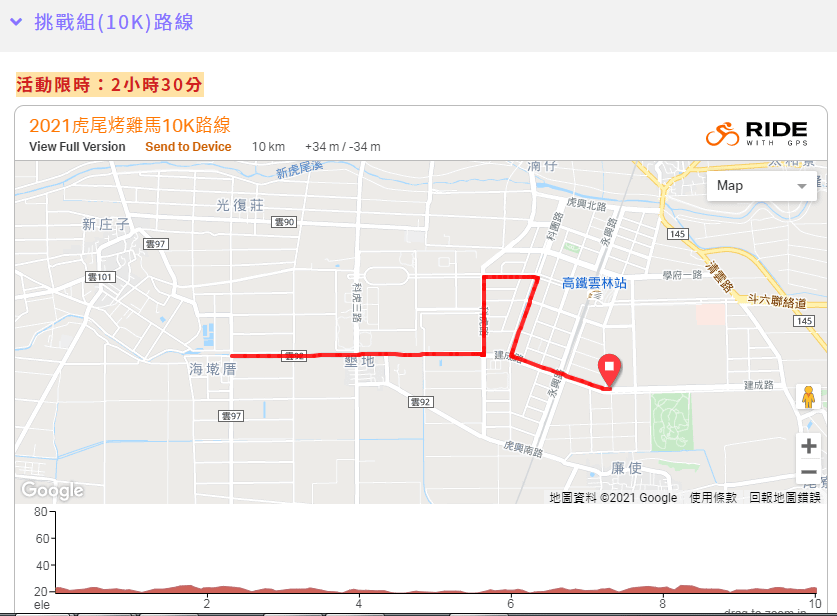Zoom in on the map

coord(809,447)
